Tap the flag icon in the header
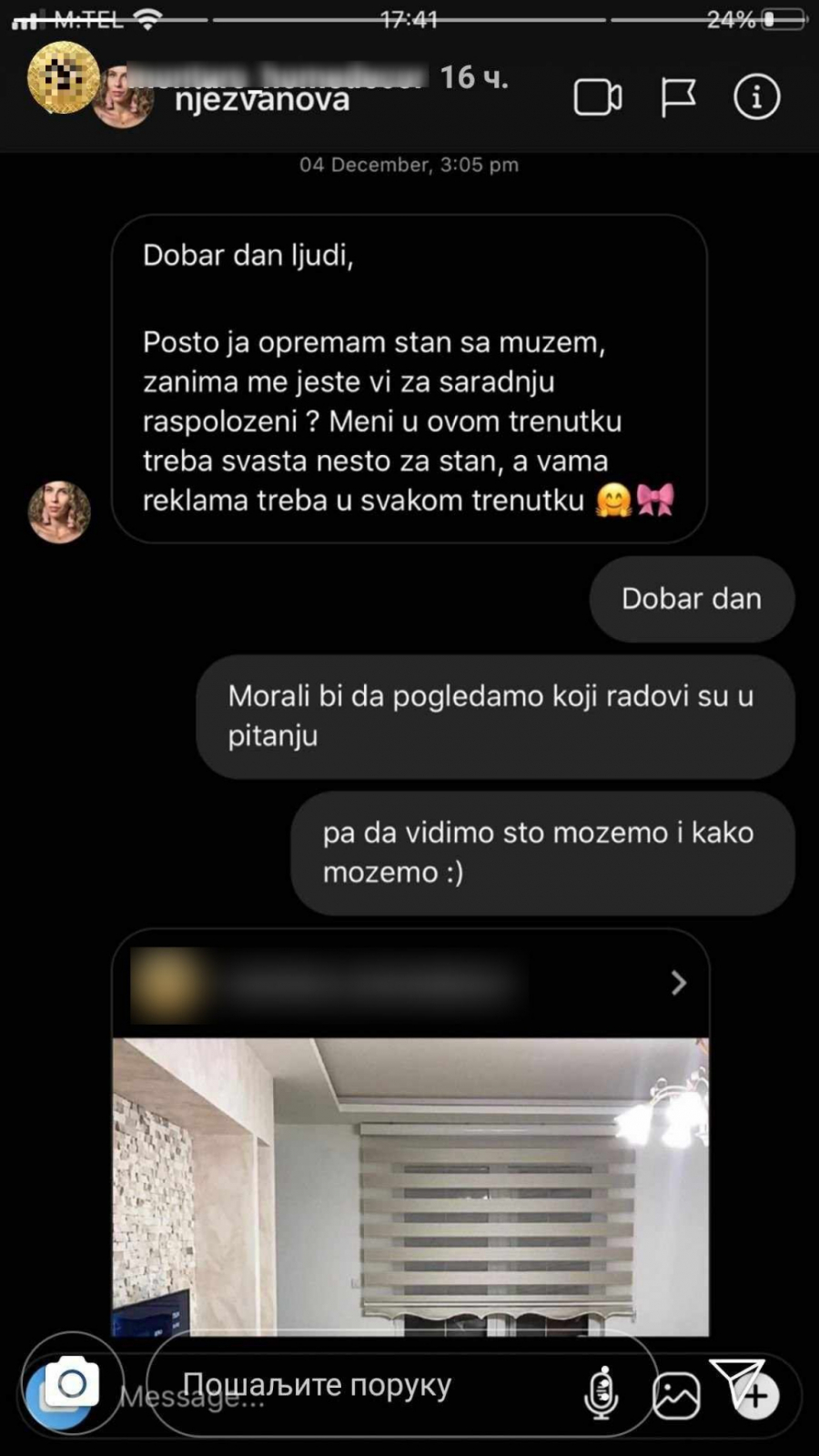The width and height of the screenshot is (819, 1456). click(677, 97)
